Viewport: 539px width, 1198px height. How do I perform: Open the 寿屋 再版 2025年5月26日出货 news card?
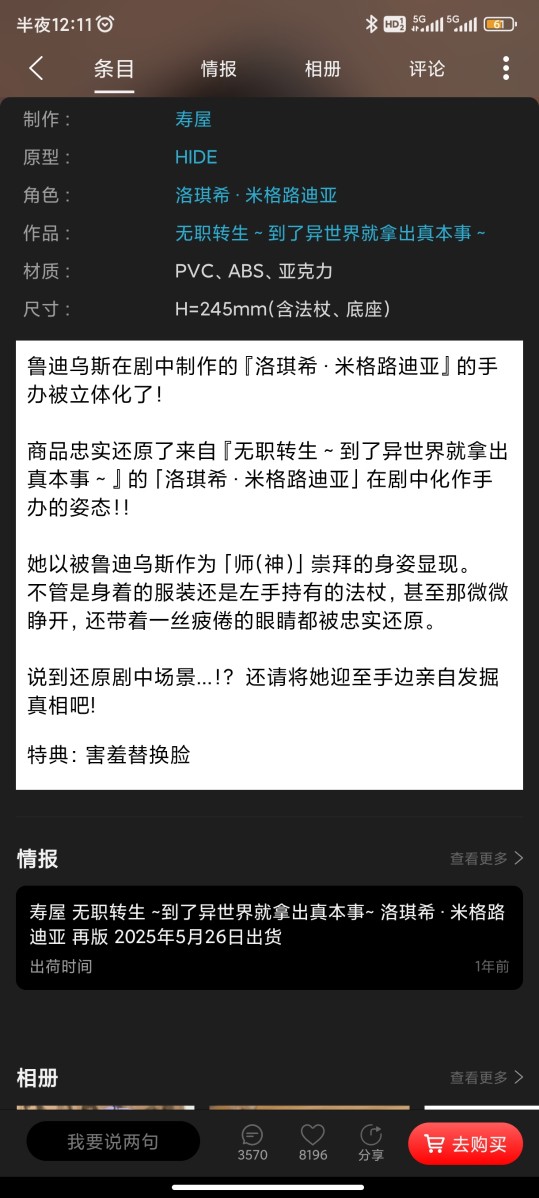coord(269,937)
